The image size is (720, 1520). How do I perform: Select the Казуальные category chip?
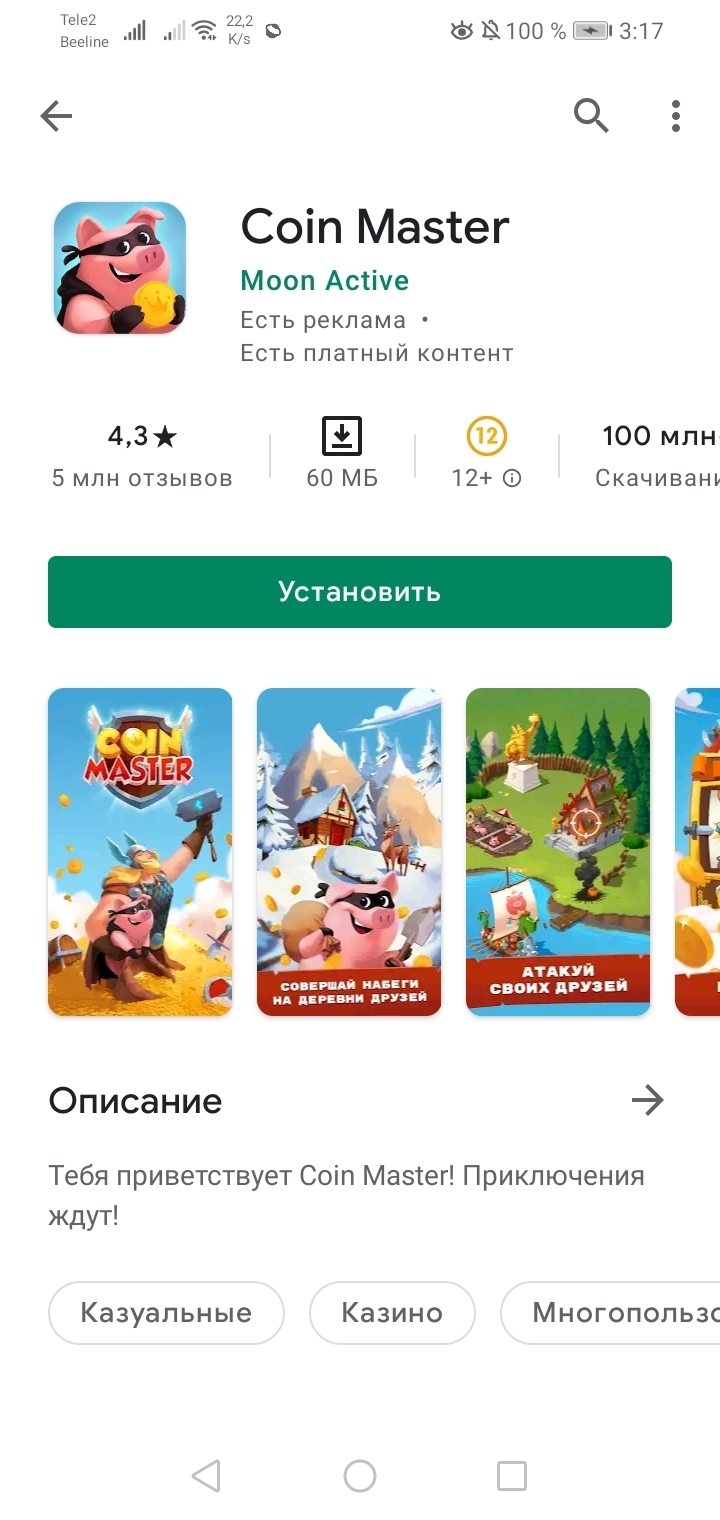click(166, 1313)
